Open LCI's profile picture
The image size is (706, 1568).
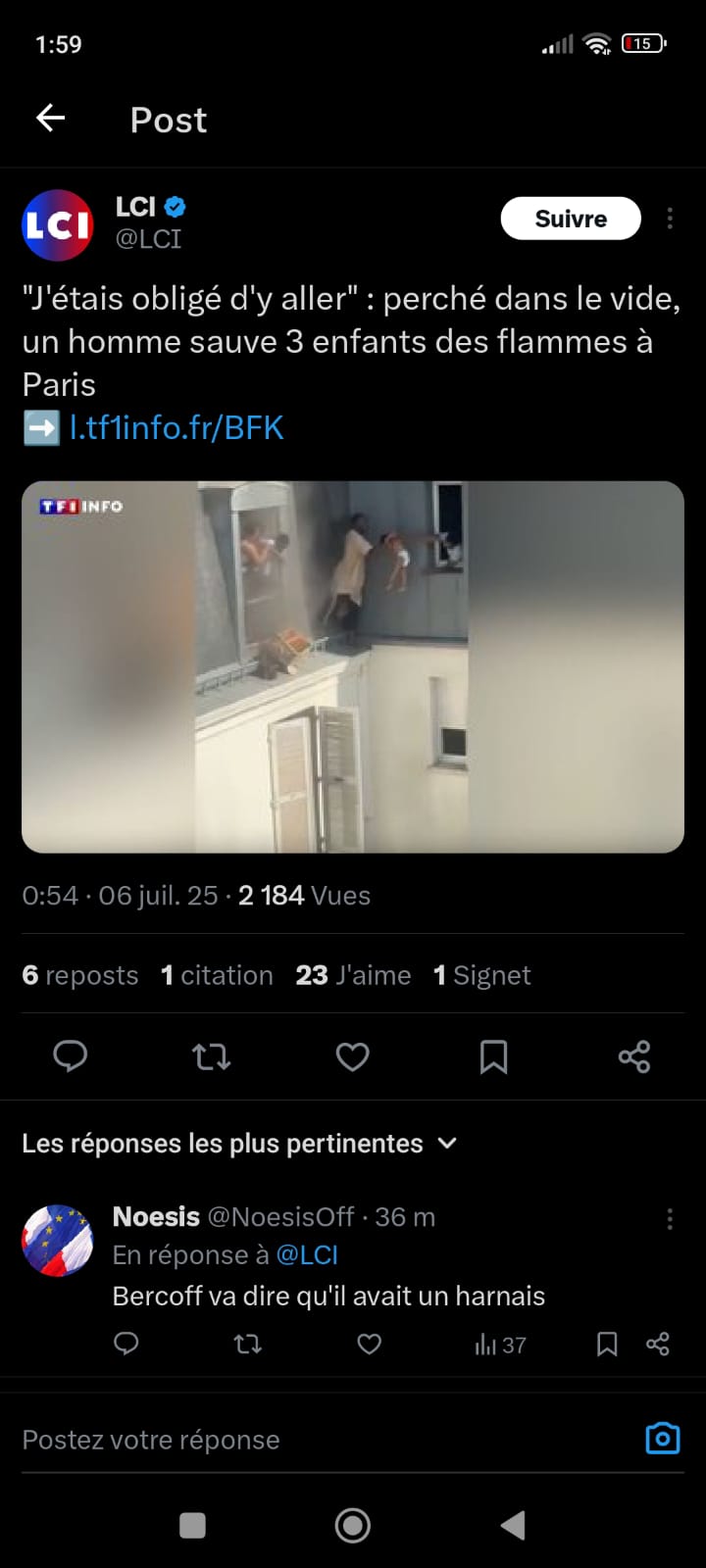pos(58,224)
